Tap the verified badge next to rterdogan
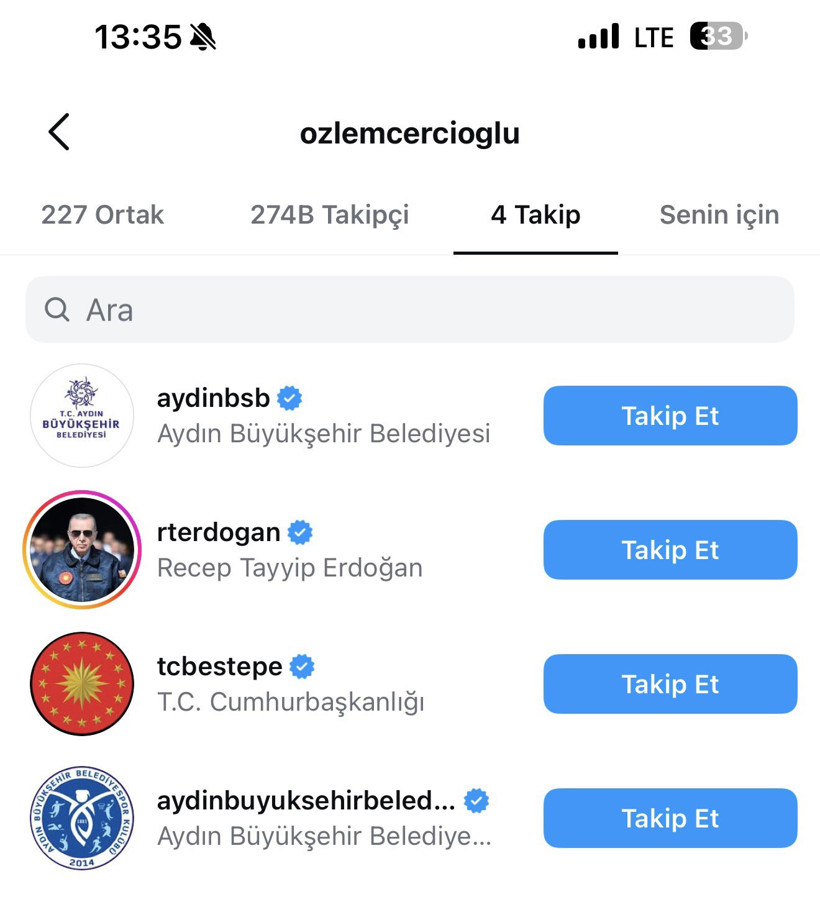 (x=300, y=531)
